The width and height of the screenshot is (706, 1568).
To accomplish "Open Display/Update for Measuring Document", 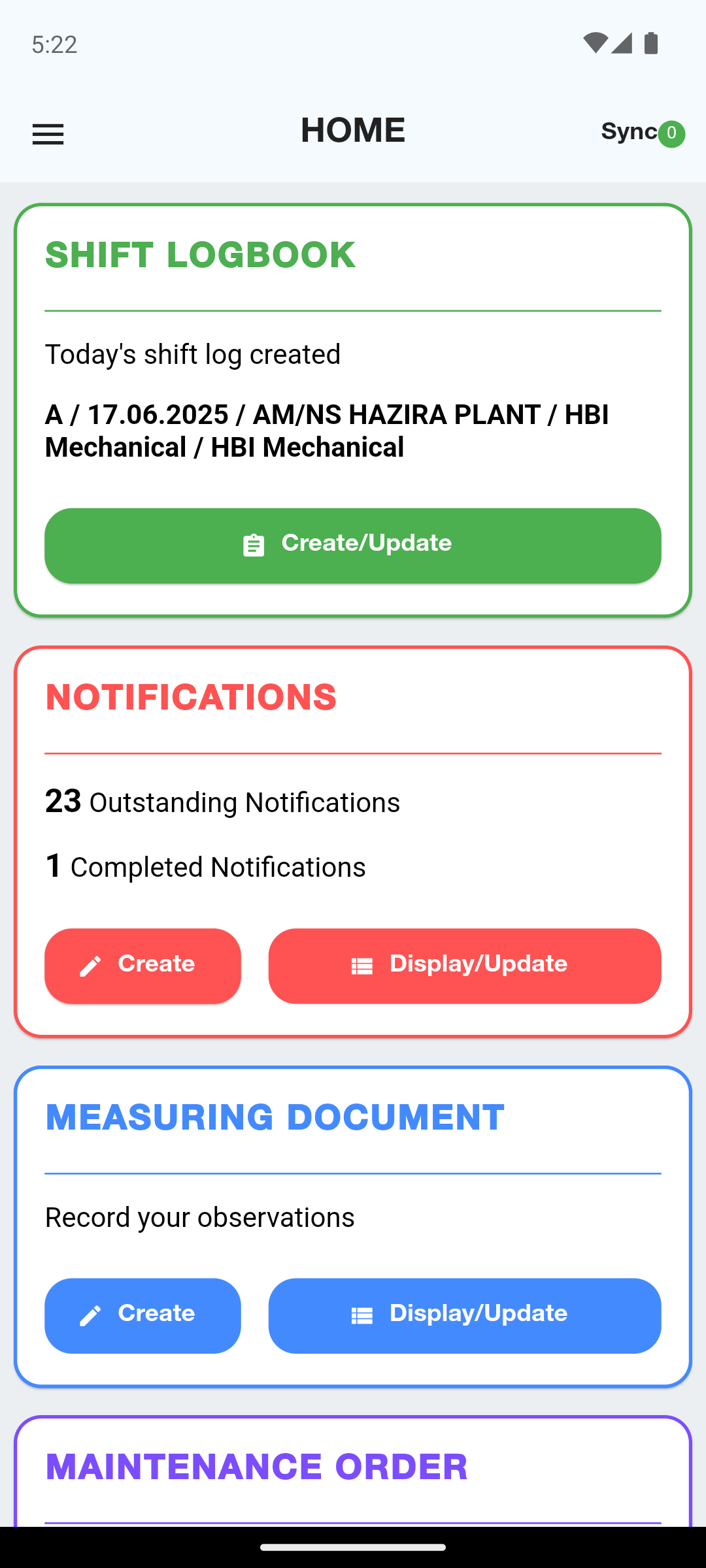I will [x=465, y=1316].
